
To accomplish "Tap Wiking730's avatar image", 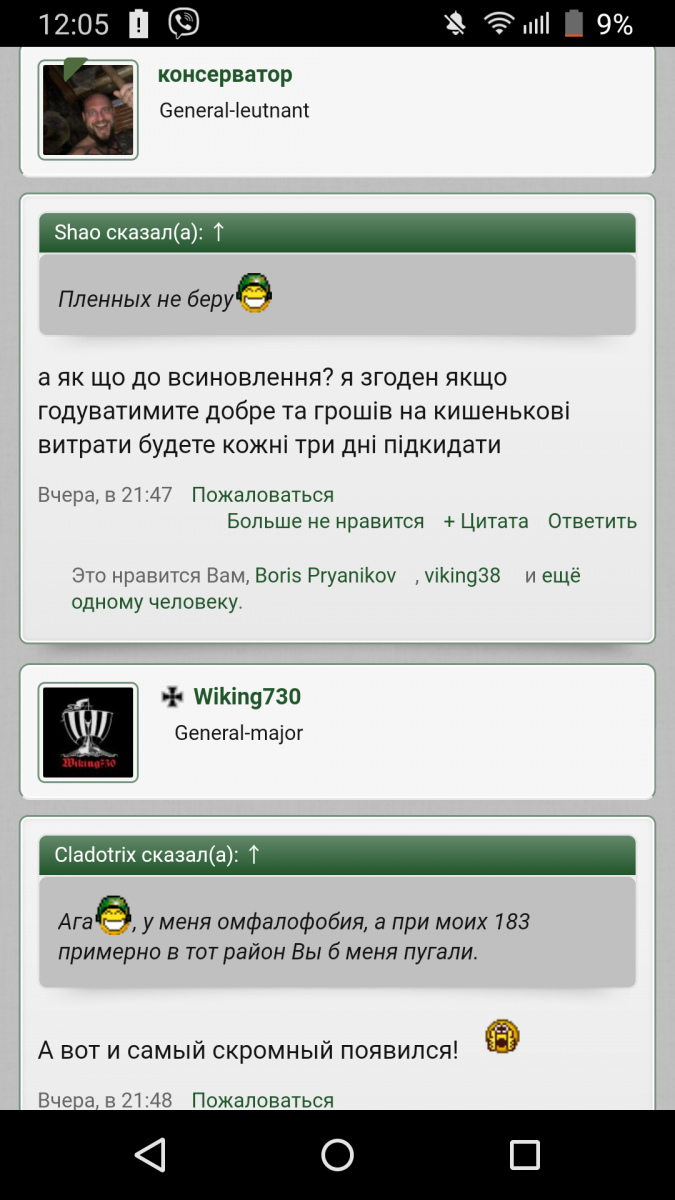I will (x=88, y=732).
